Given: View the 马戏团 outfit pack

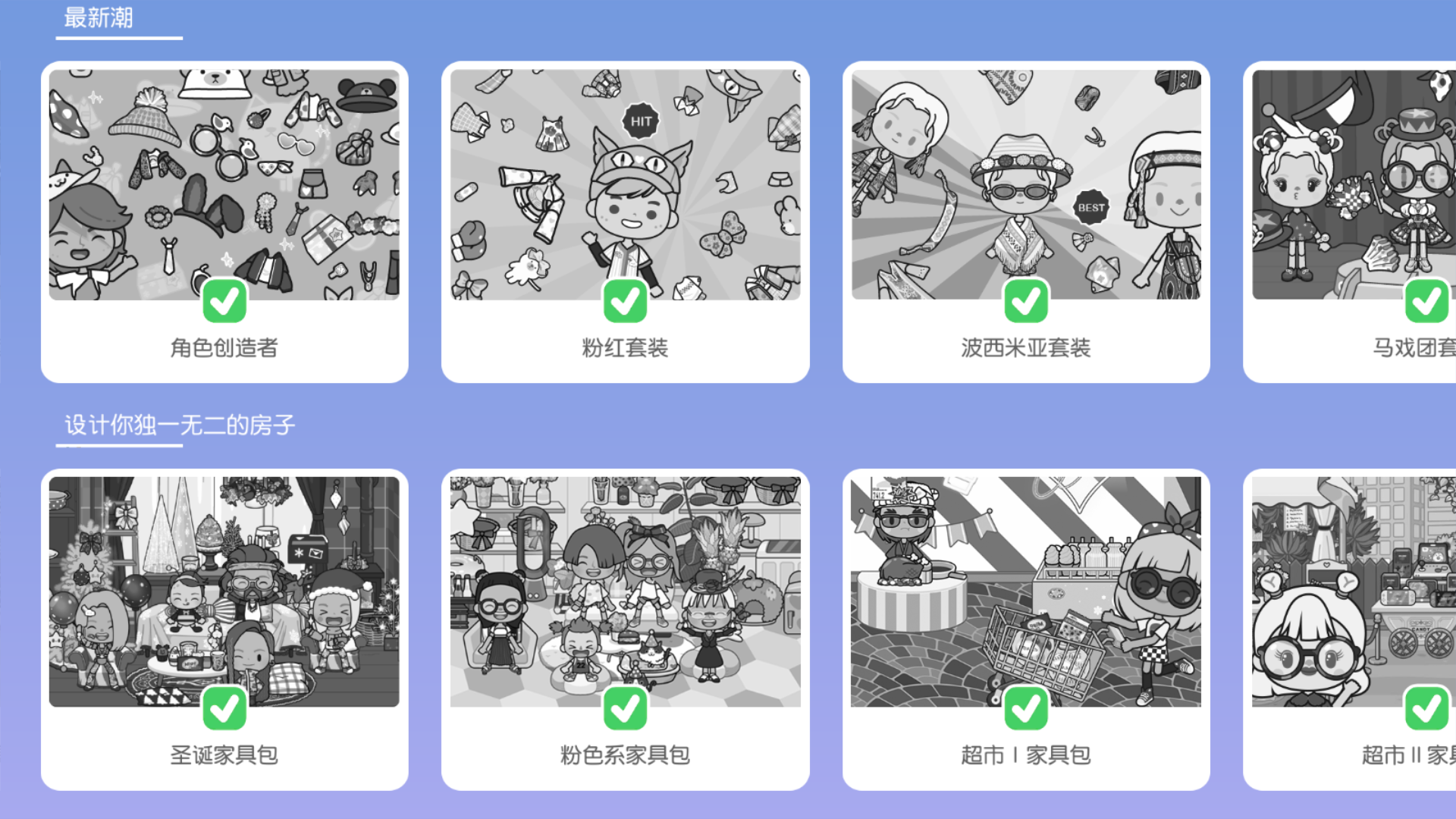Looking at the screenshot, I should coord(1351,221).
